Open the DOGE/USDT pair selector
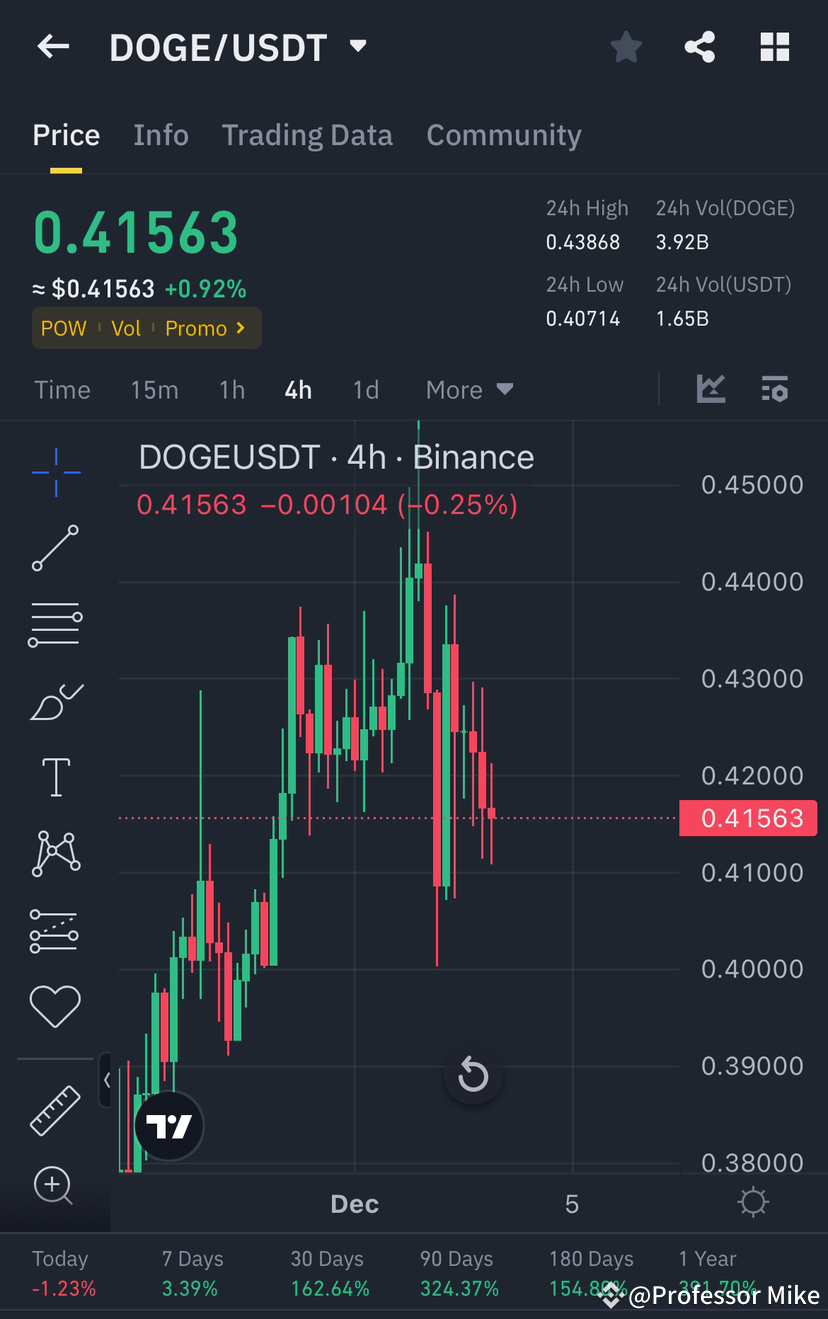The width and height of the screenshot is (828, 1319). (240, 46)
